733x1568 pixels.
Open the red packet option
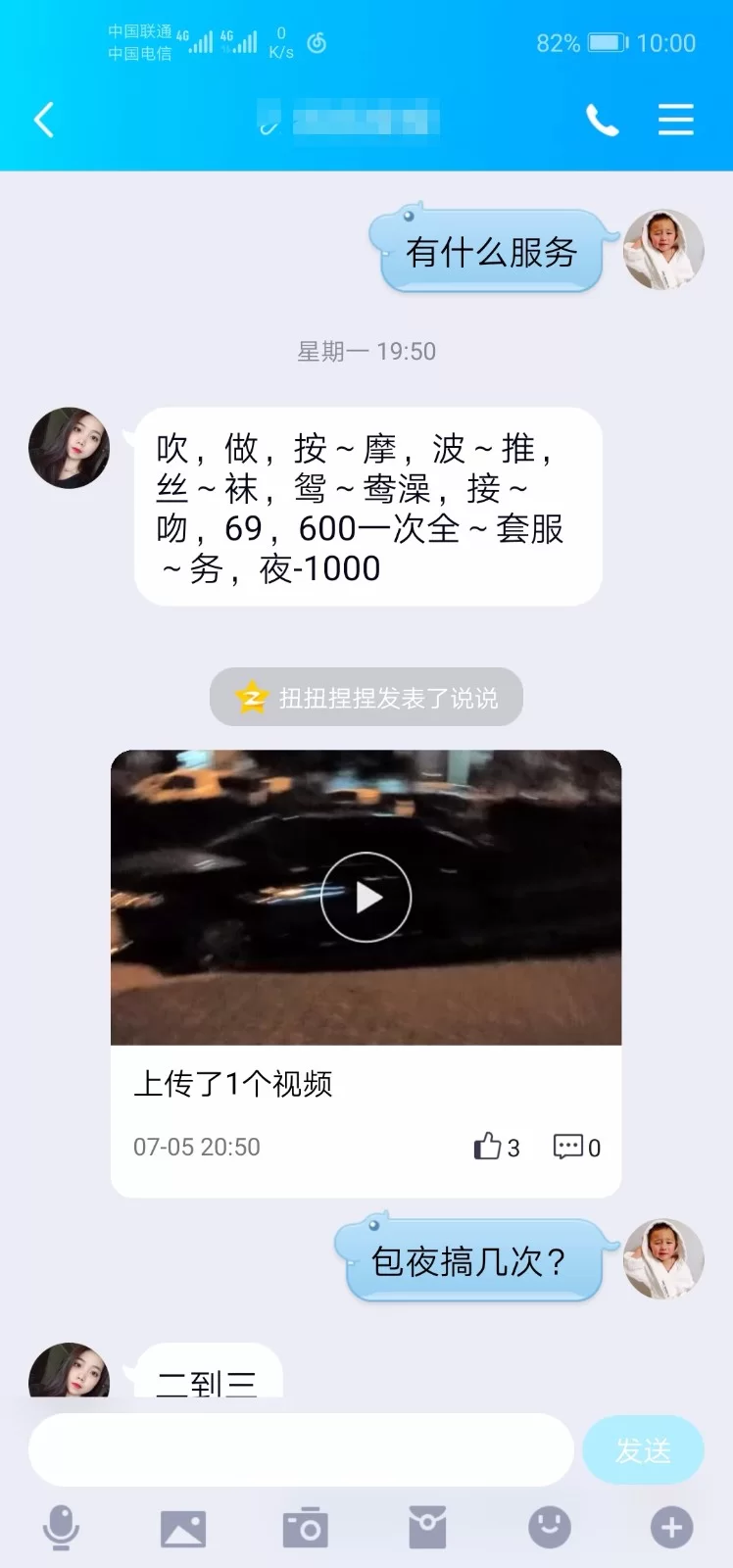click(x=427, y=1528)
